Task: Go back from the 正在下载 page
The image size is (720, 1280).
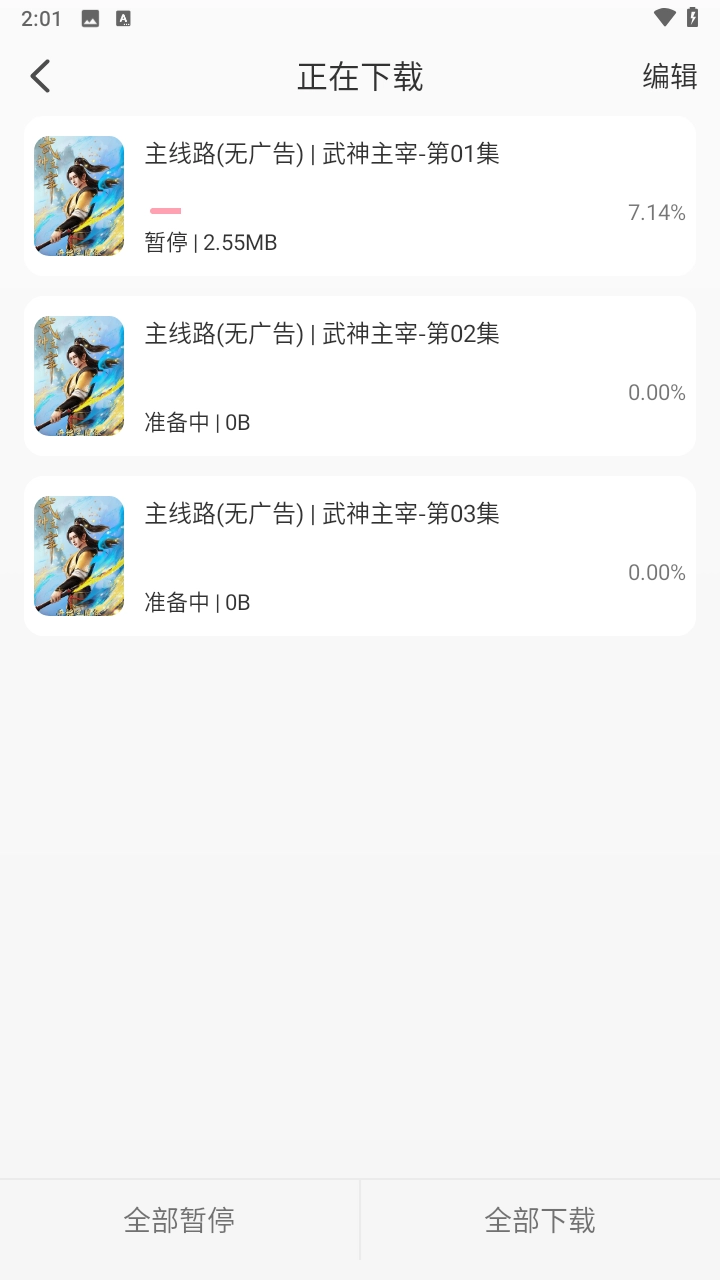Action: click(x=40, y=76)
